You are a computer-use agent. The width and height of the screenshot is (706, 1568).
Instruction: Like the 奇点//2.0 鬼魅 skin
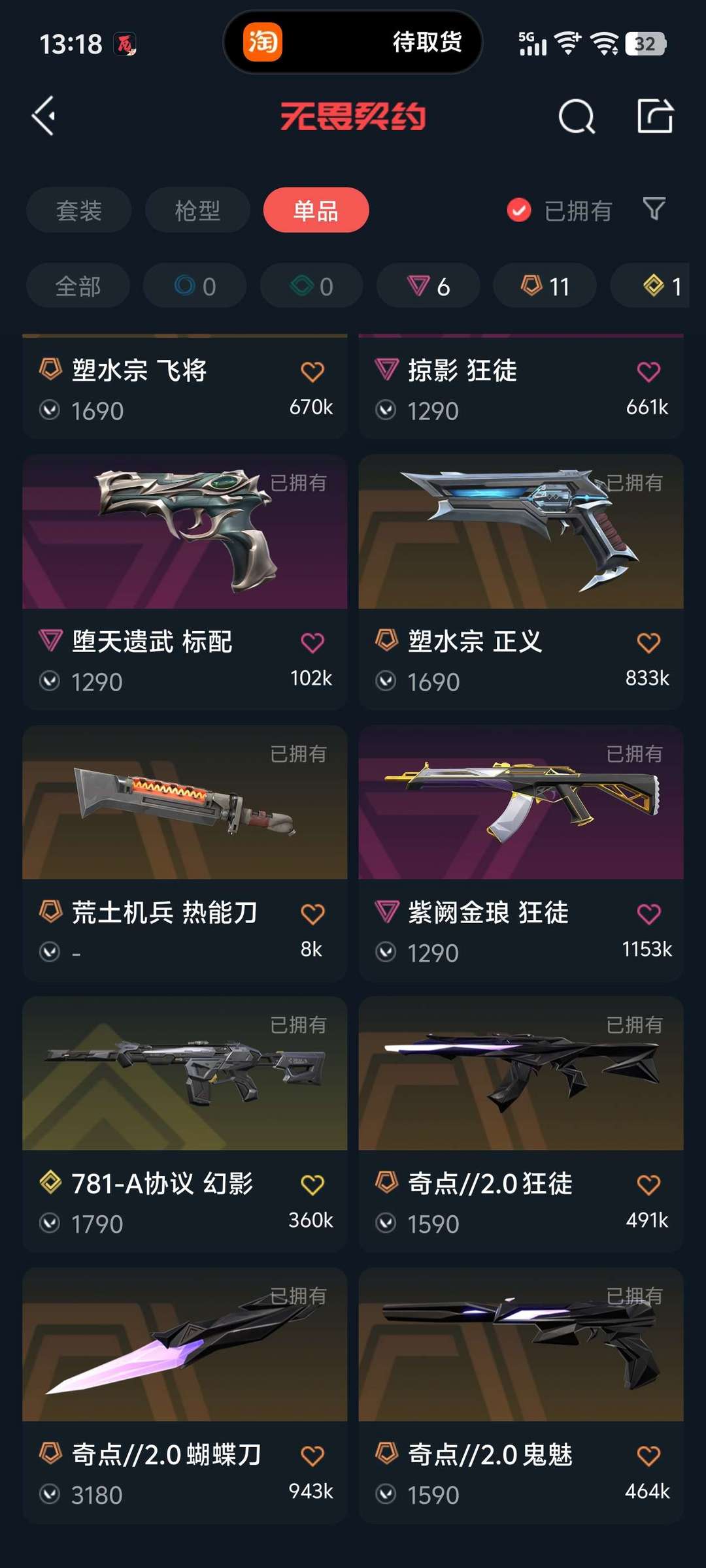pyautogui.click(x=648, y=1456)
